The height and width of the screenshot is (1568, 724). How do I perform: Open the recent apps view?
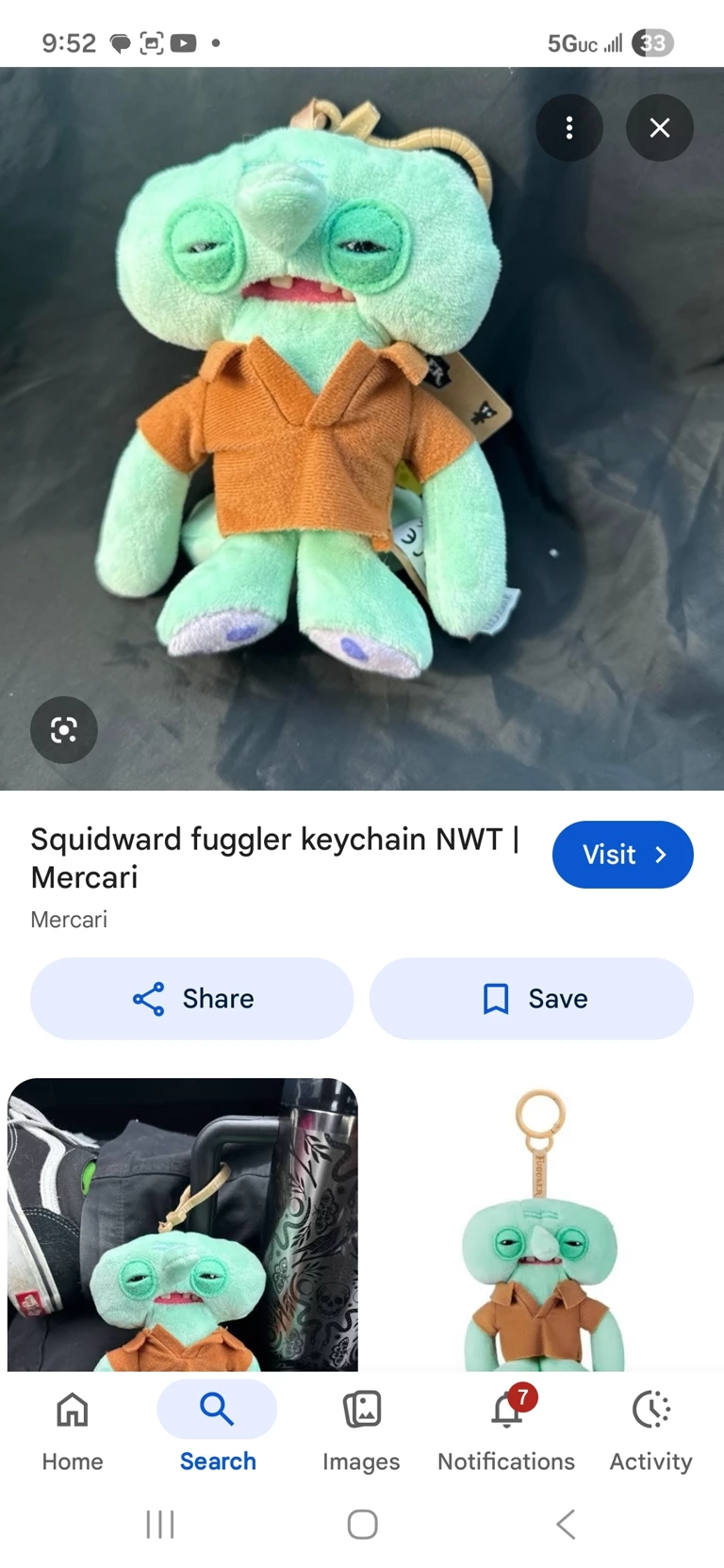(x=160, y=1524)
